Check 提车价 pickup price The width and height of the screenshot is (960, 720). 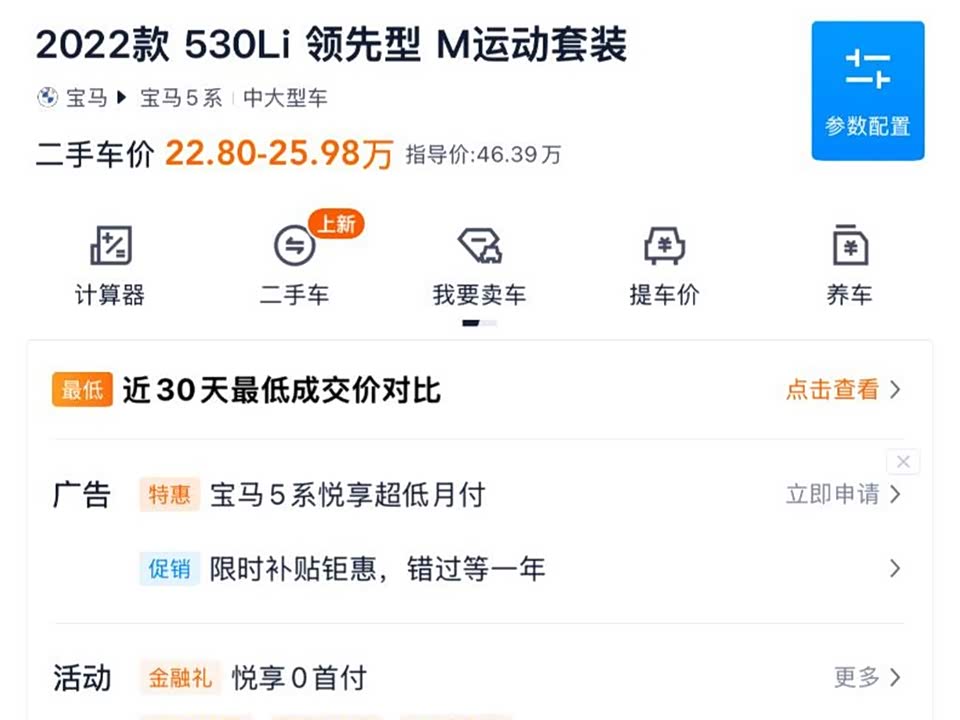(x=664, y=264)
